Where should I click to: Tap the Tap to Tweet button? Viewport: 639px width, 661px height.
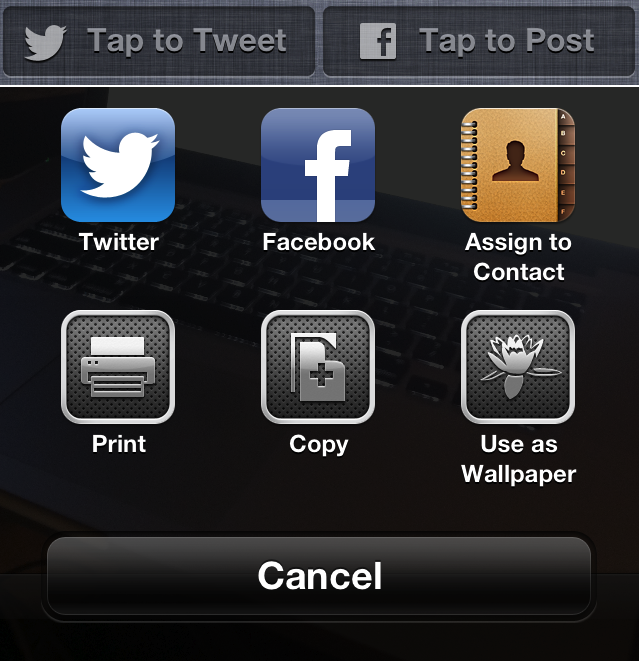tap(158, 42)
